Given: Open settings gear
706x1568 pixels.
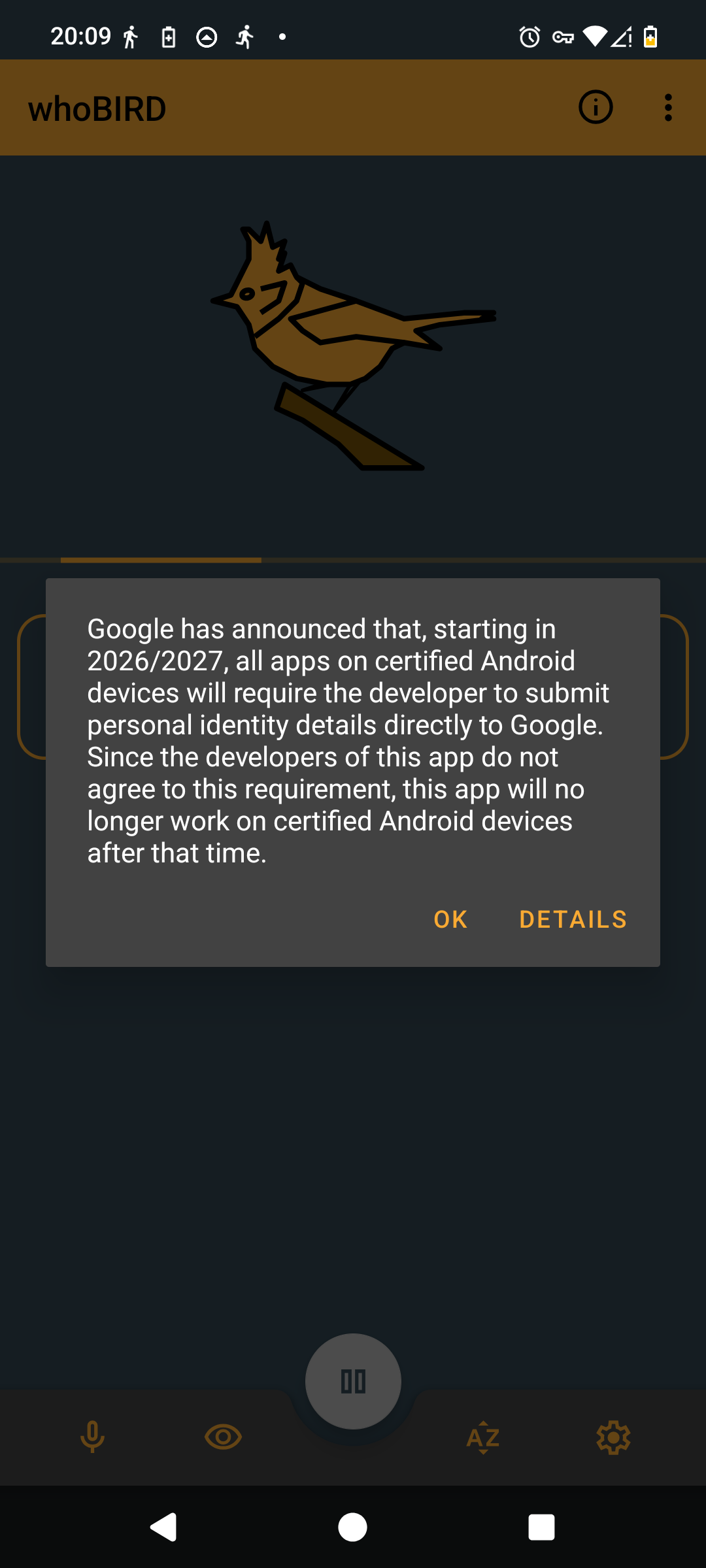Looking at the screenshot, I should (613, 1437).
